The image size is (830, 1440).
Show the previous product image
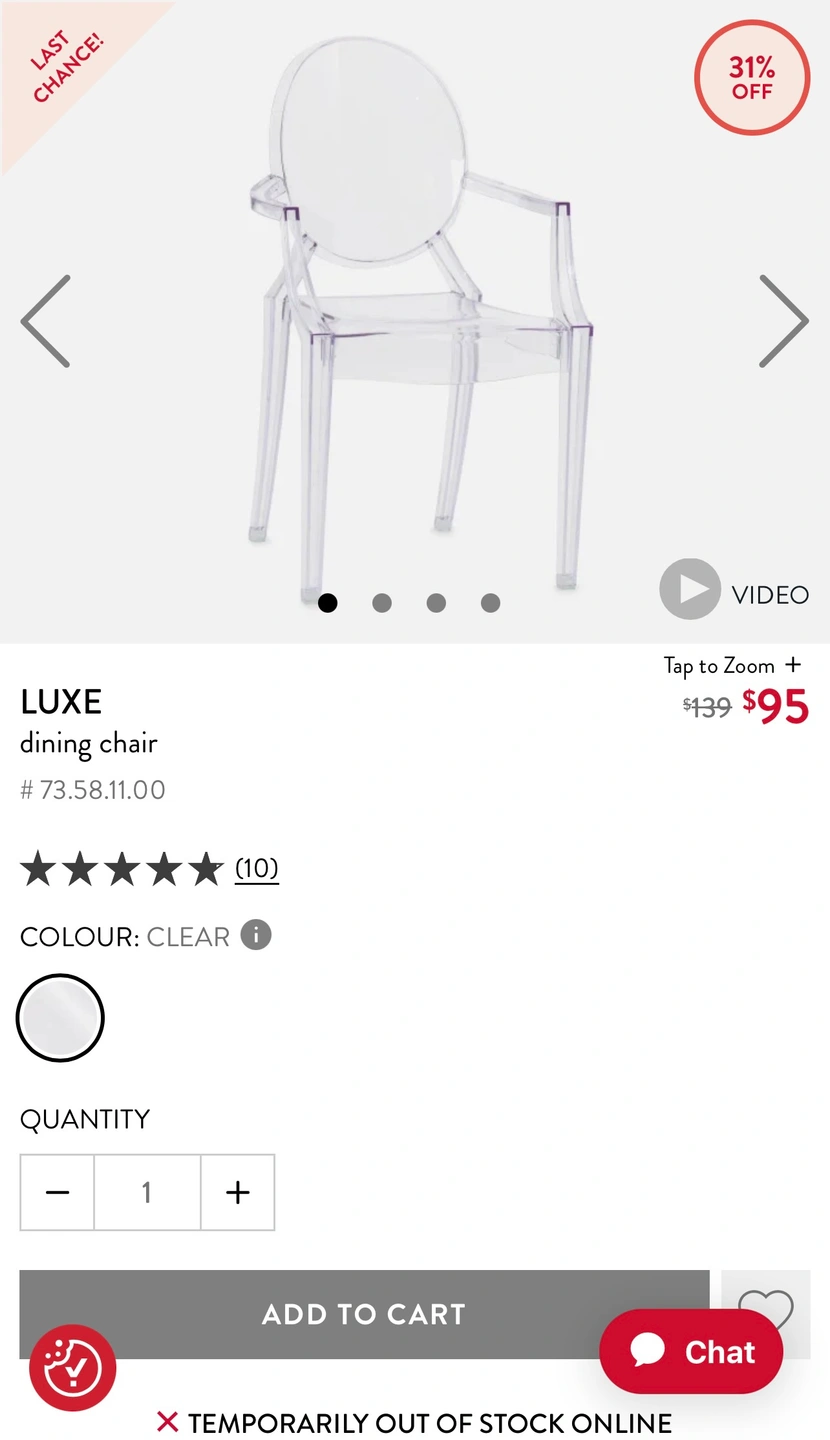tap(46, 321)
